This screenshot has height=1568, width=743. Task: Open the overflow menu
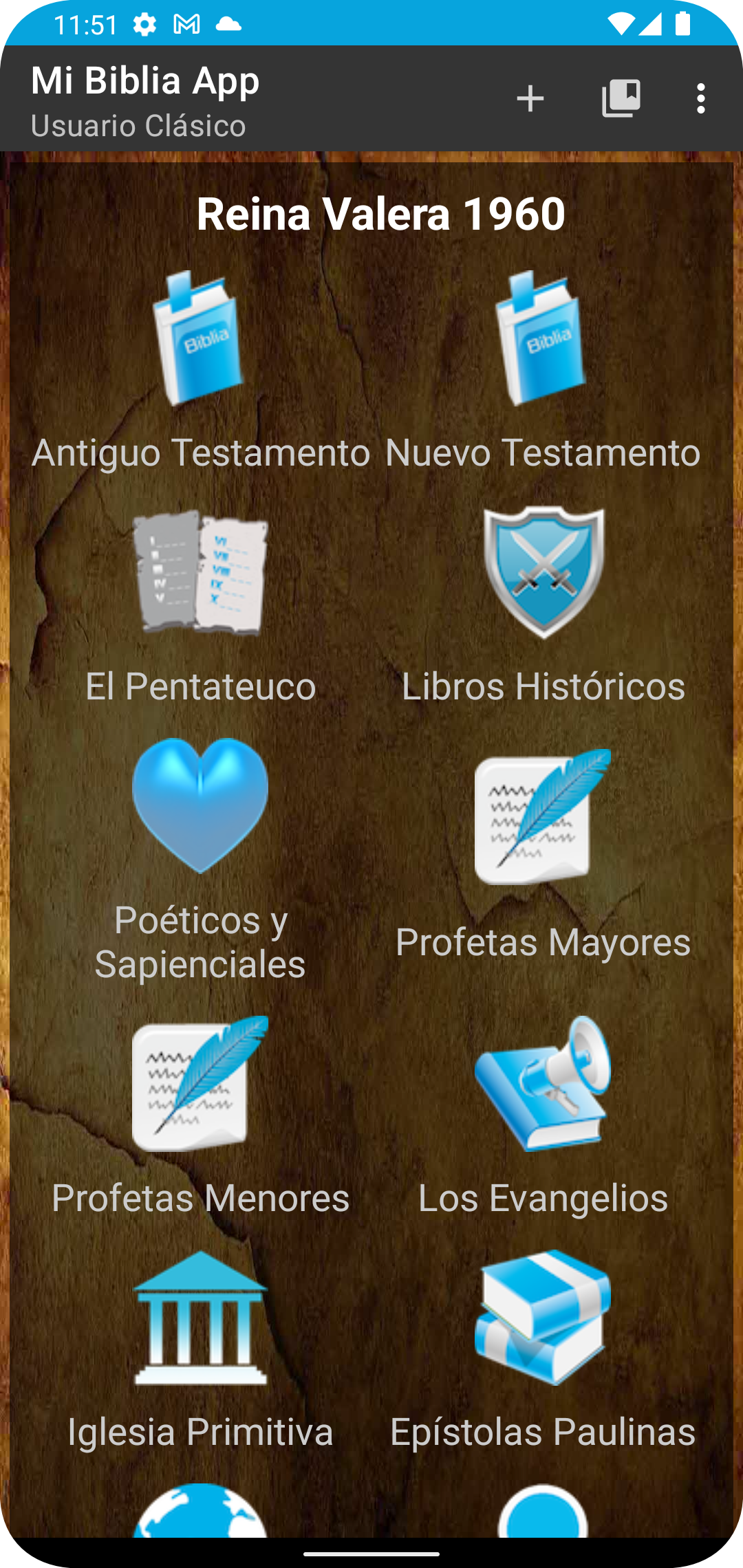[x=700, y=99]
